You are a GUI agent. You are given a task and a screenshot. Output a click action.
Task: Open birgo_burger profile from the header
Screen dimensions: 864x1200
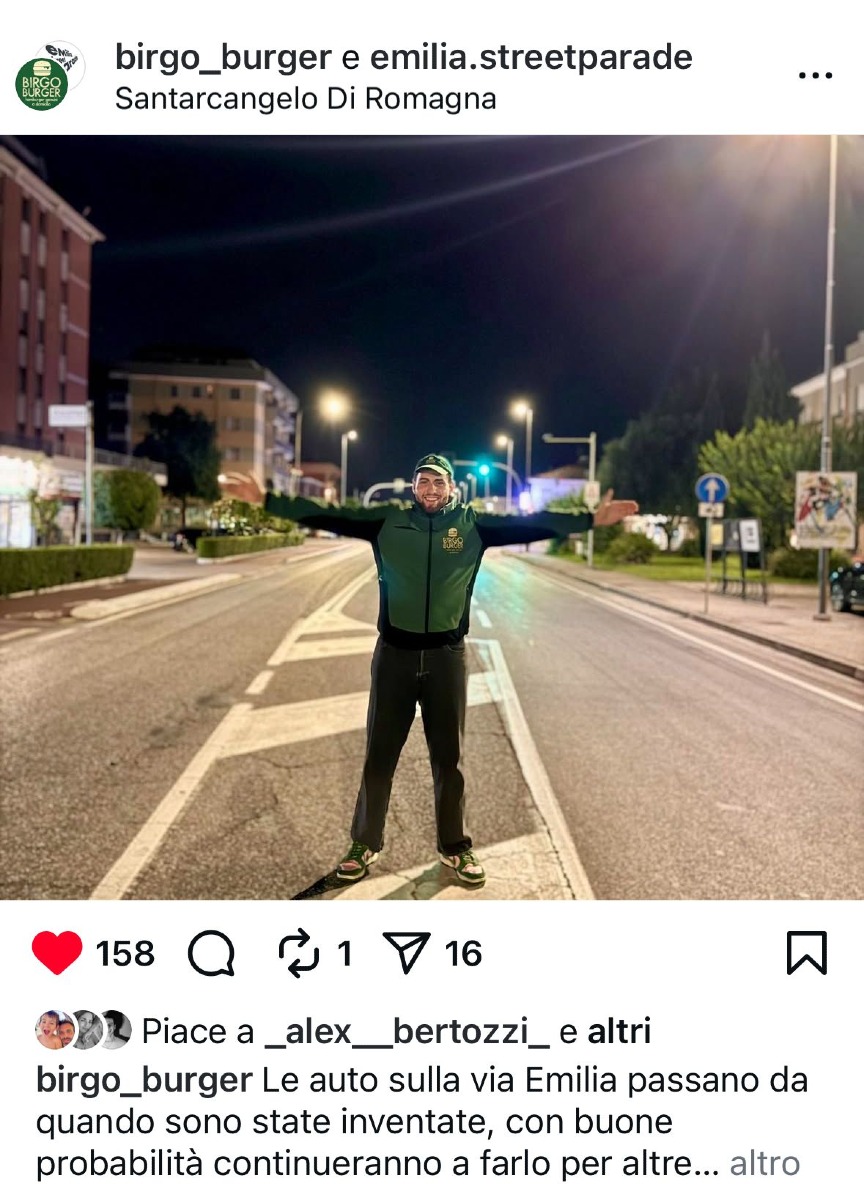222,57
